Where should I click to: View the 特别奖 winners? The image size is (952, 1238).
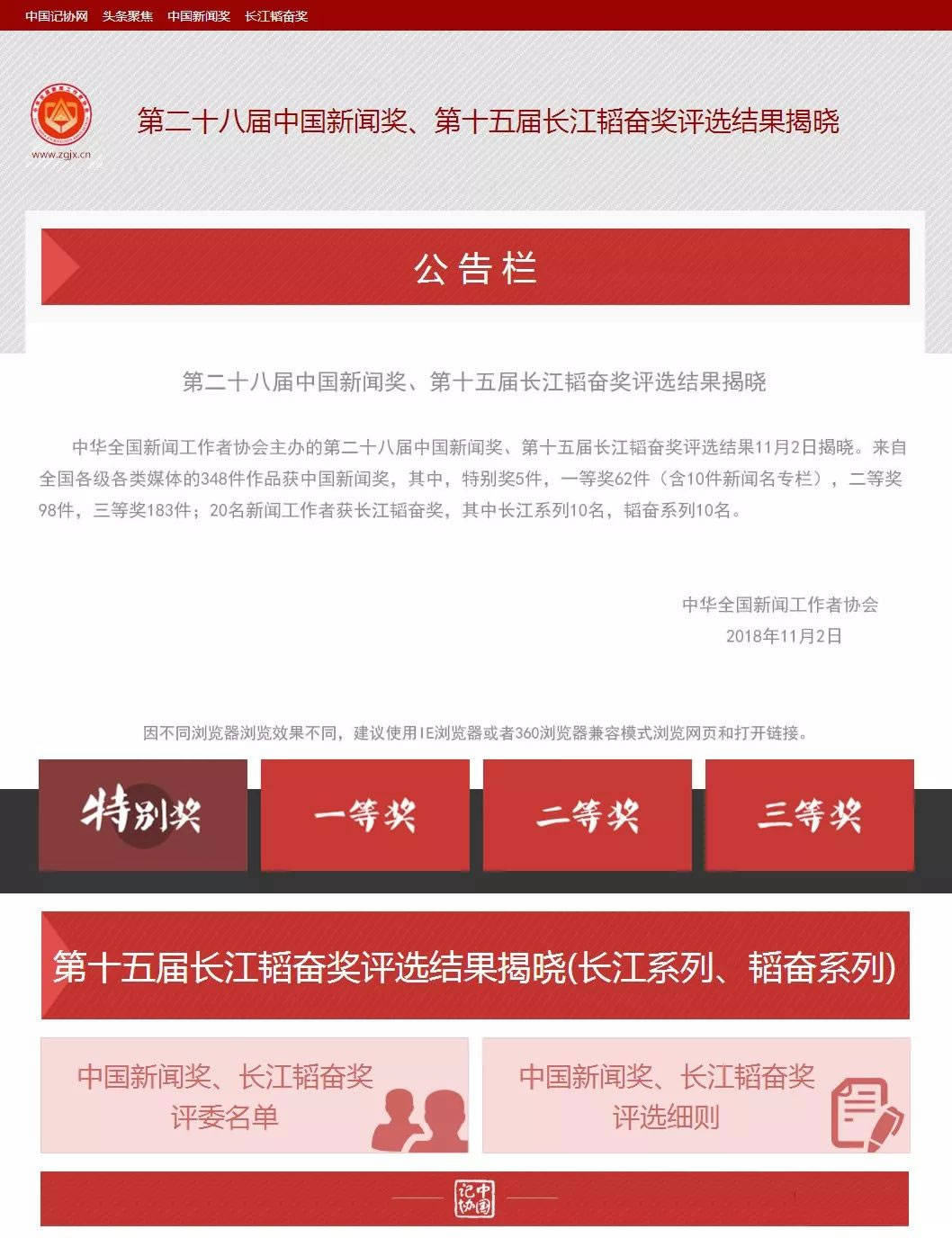142,815
